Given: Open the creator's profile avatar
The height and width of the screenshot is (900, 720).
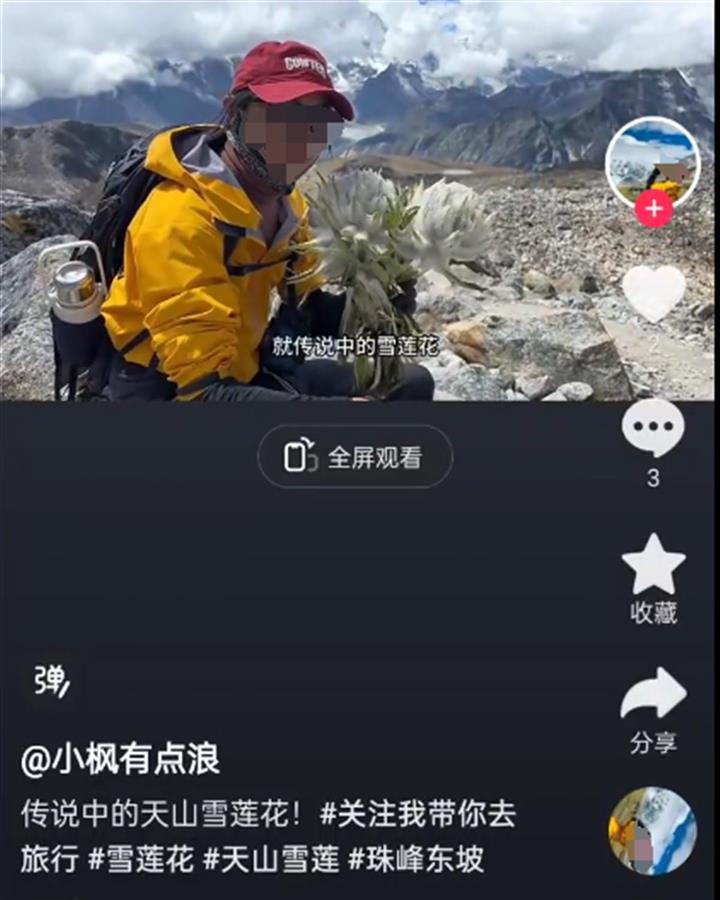Looking at the screenshot, I should pos(652,162).
